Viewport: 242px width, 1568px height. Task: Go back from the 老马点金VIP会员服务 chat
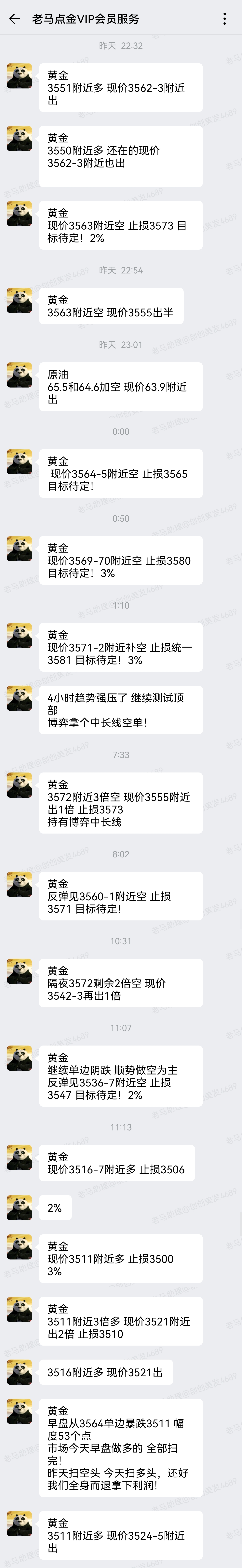pyautogui.click(x=15, y=19)
